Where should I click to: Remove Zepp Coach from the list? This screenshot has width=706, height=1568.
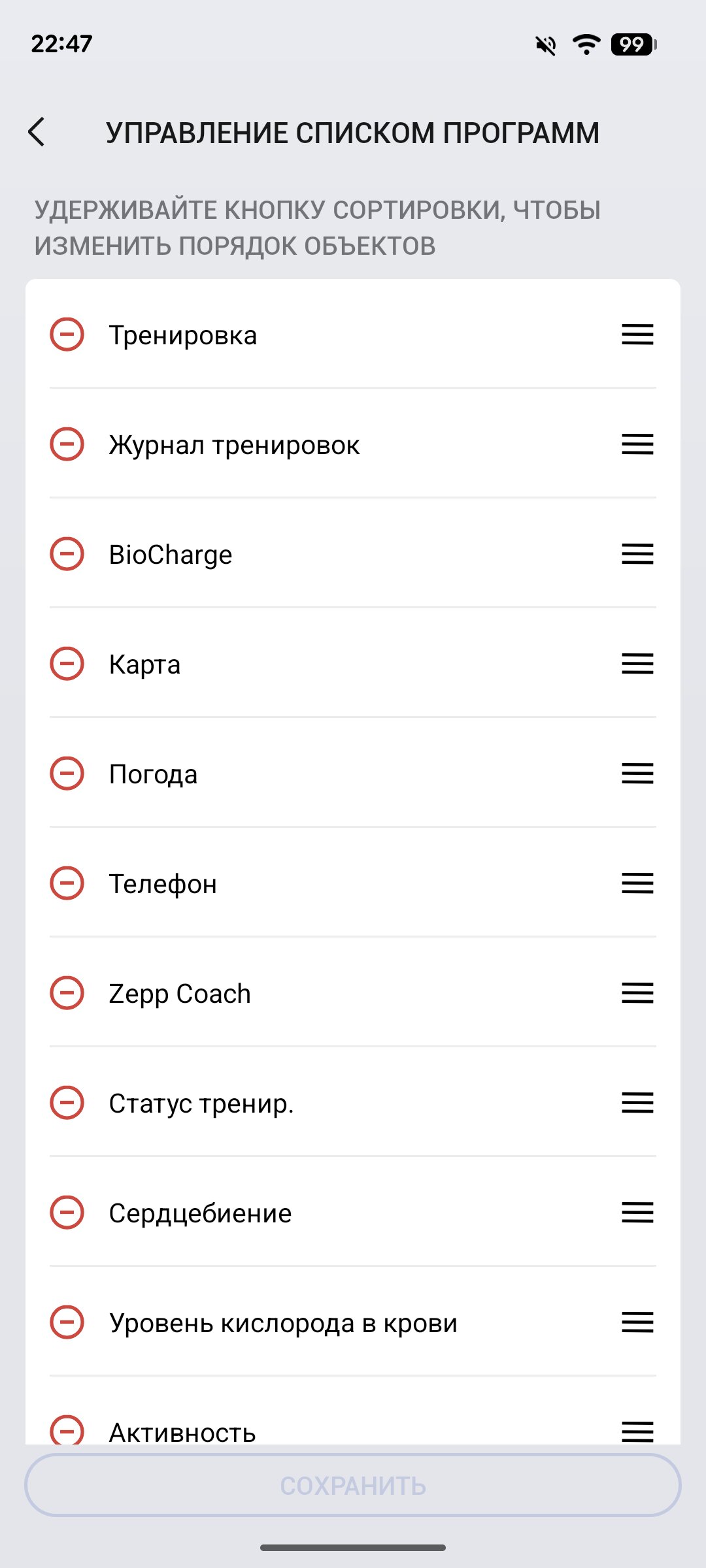tap(67, 993)
